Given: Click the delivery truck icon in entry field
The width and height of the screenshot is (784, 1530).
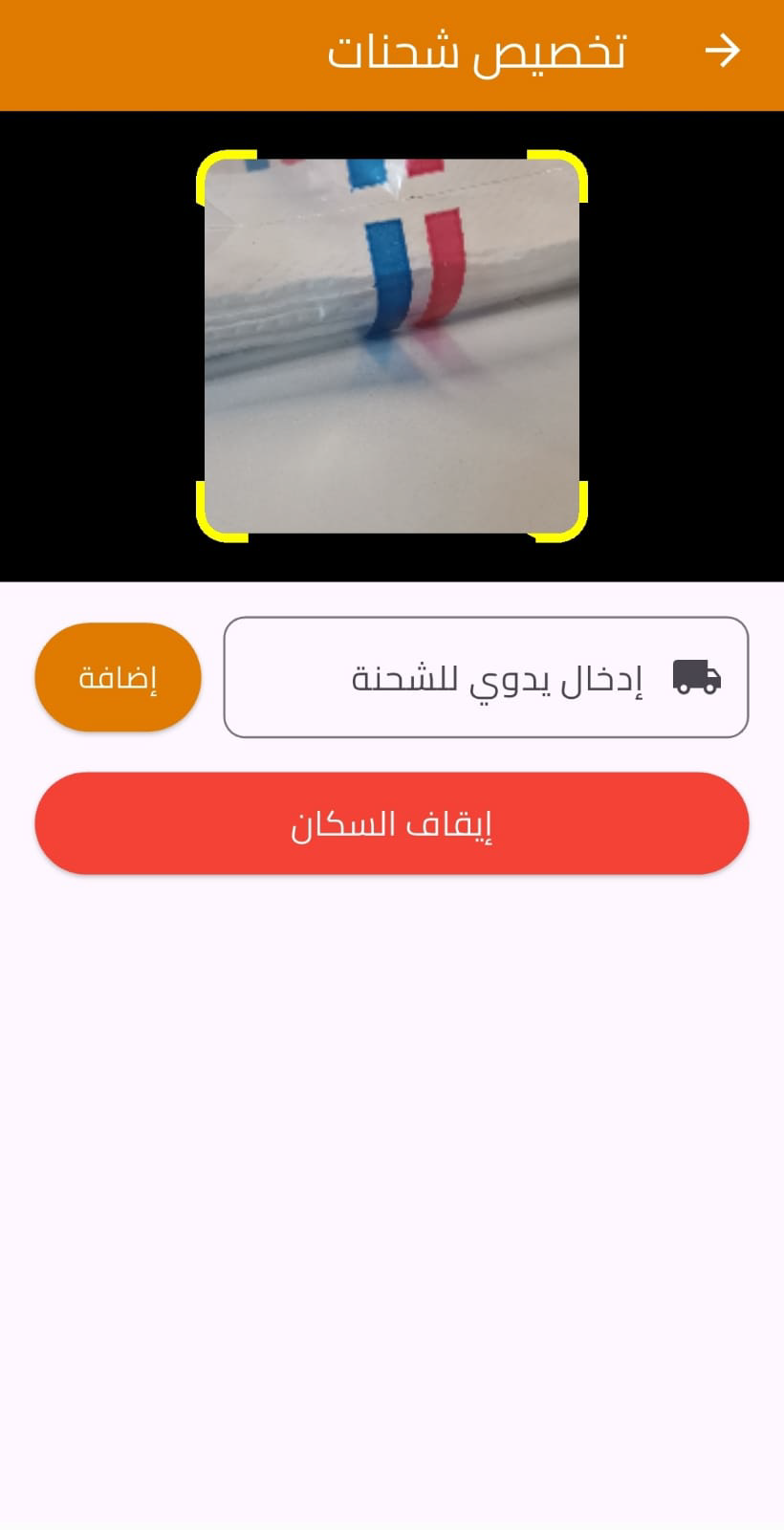Looking at the screenshot, I should pyautogui.click(x=695, y=676).
